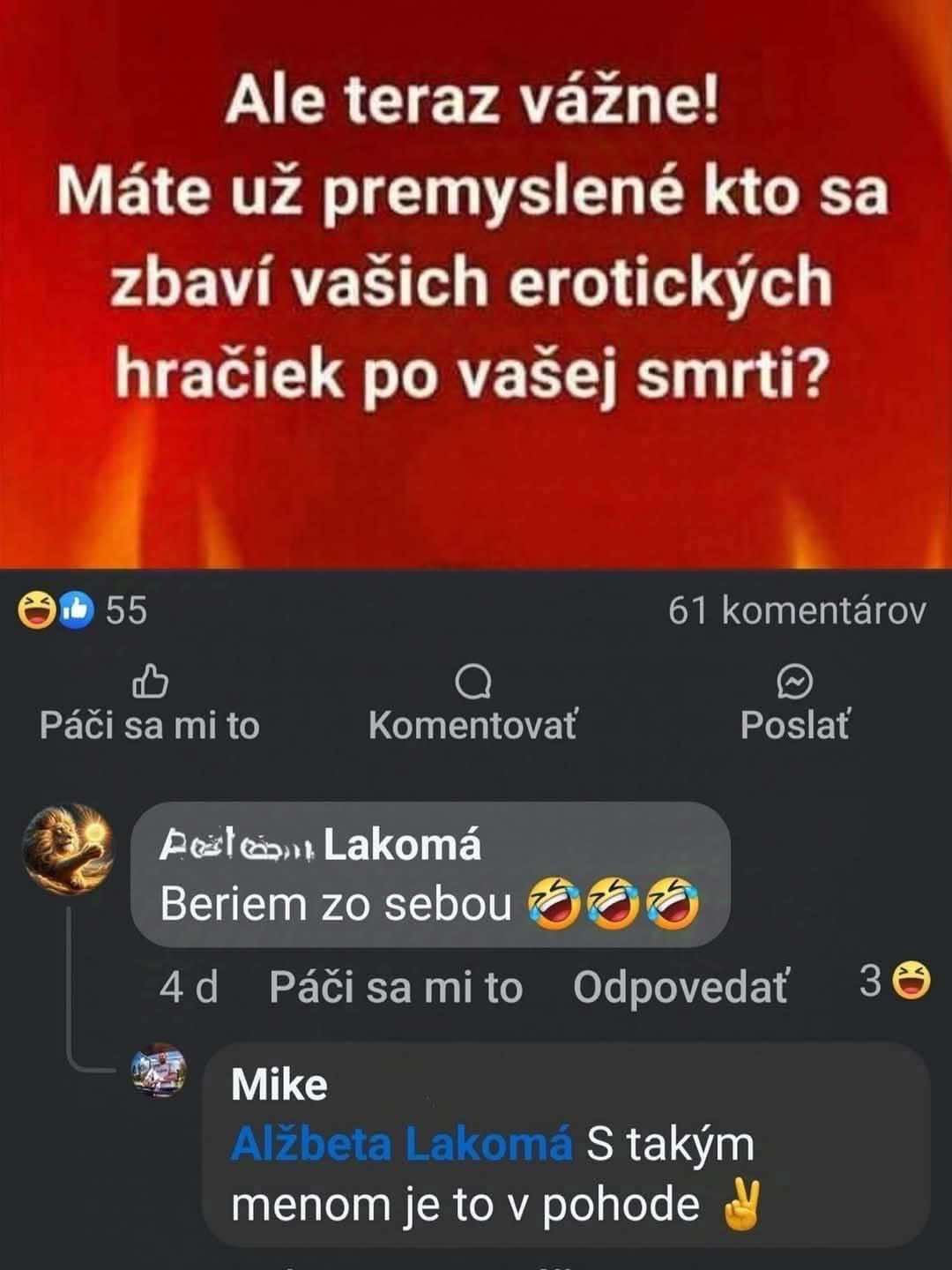Screen dimensions: 952x1270
Task: Open the red post image in full view
Action: click(x=476, y=282)
